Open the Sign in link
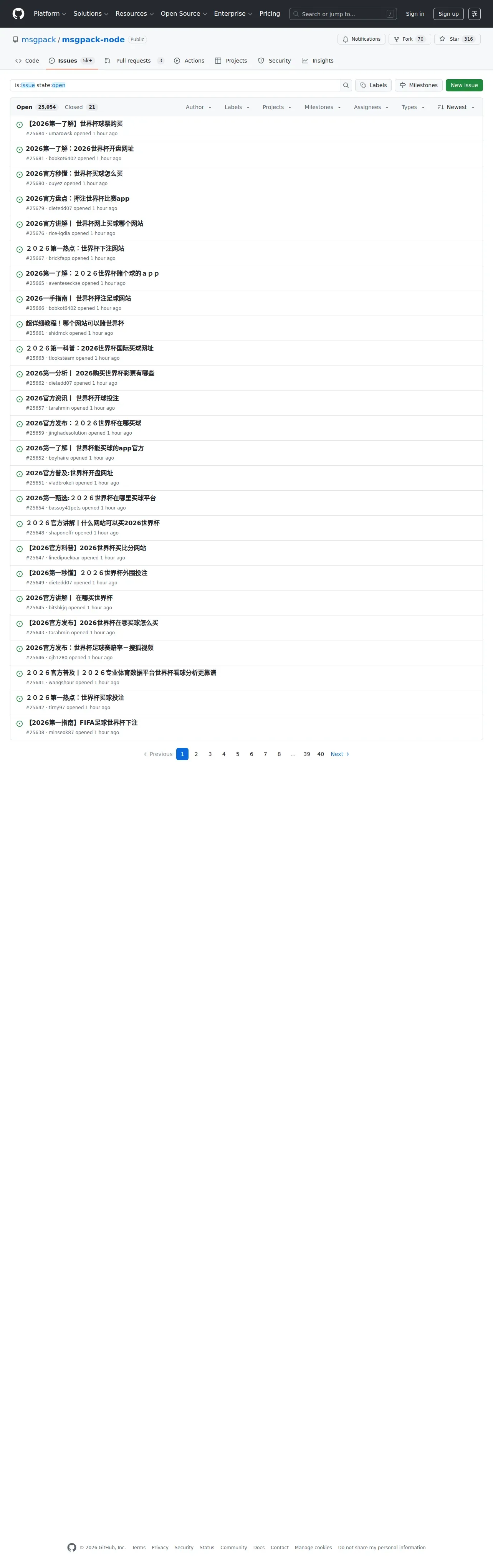Screen dimensions: 493x1568 415,14
